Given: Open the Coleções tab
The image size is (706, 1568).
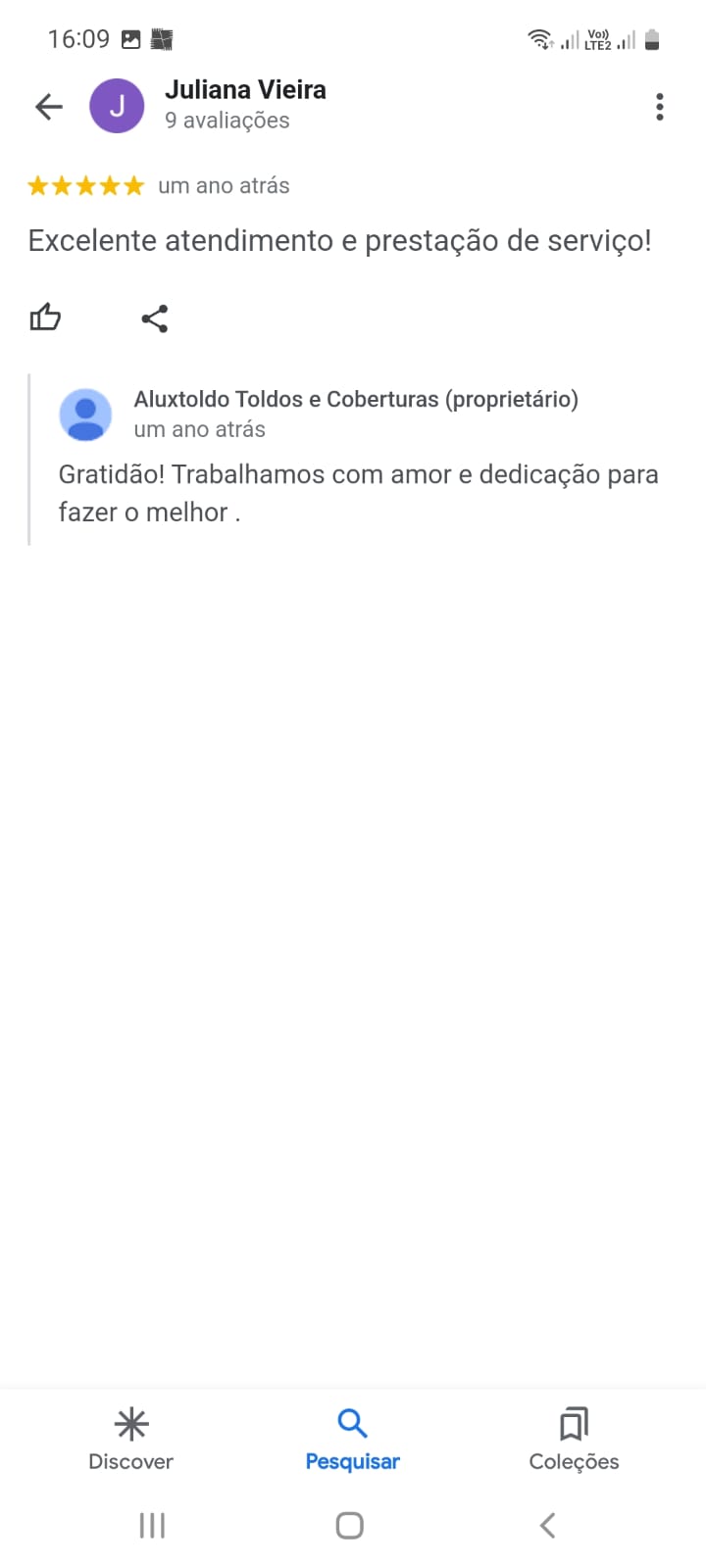Looking at the screenshot, I should point(574,1439).
